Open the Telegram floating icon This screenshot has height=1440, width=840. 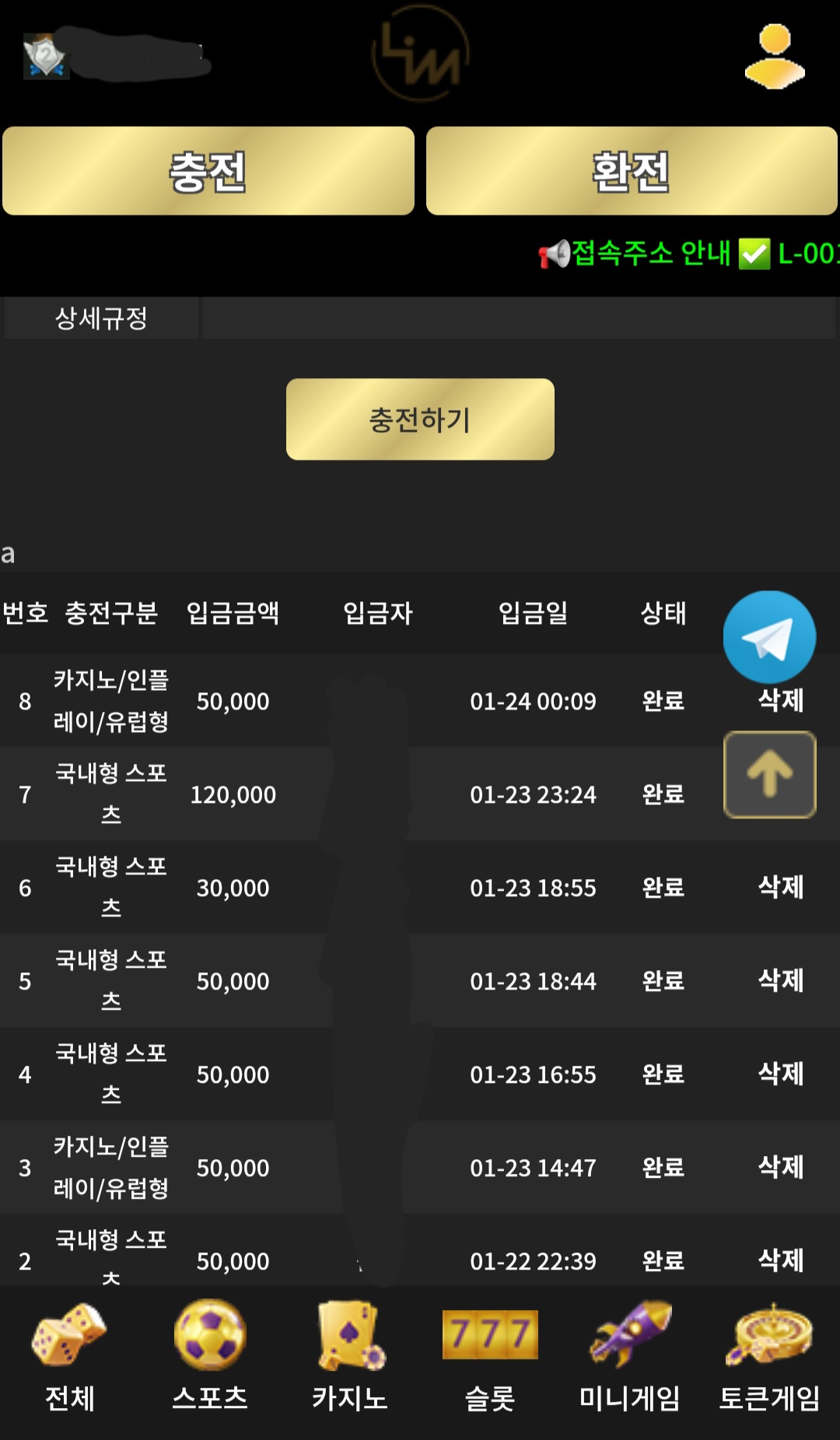769,637
